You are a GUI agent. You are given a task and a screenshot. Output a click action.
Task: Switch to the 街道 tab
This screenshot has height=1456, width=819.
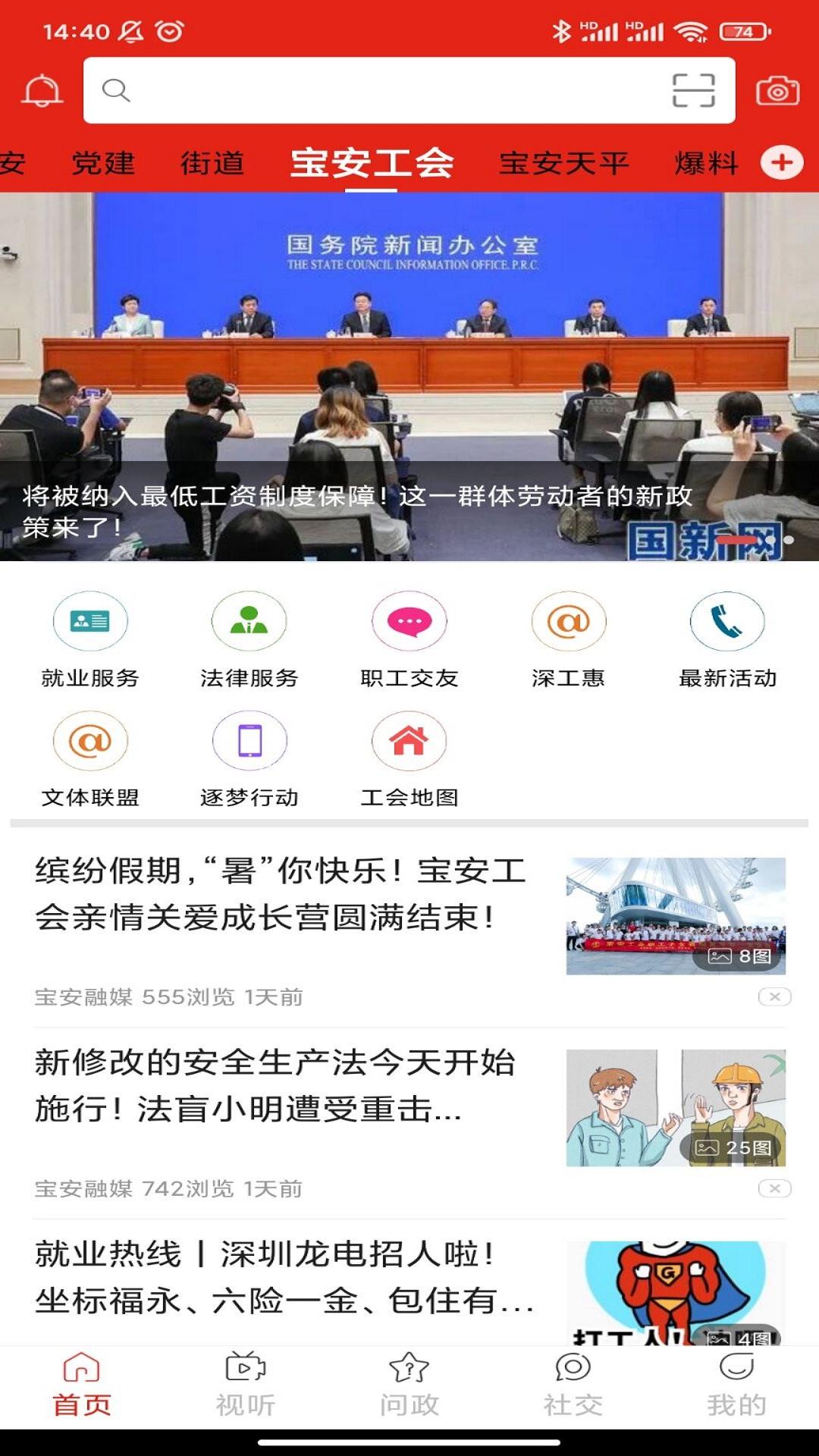click(212, 163)
